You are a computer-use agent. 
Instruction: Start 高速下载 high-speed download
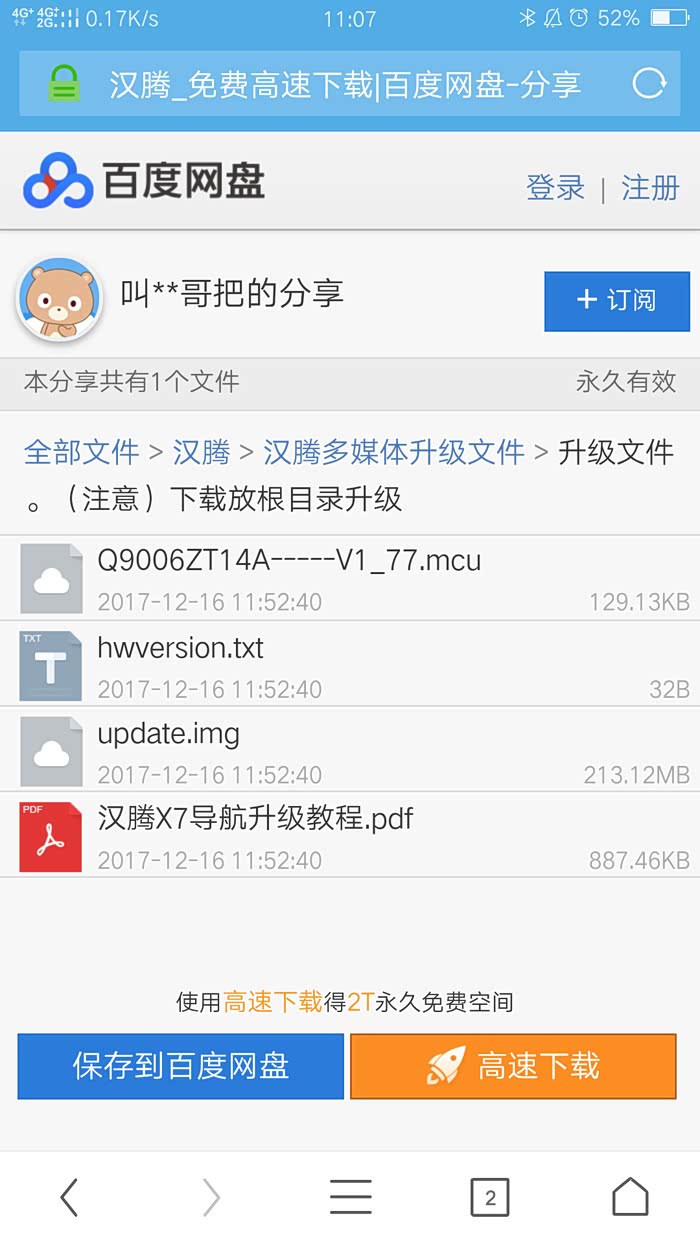(513, 1066)
